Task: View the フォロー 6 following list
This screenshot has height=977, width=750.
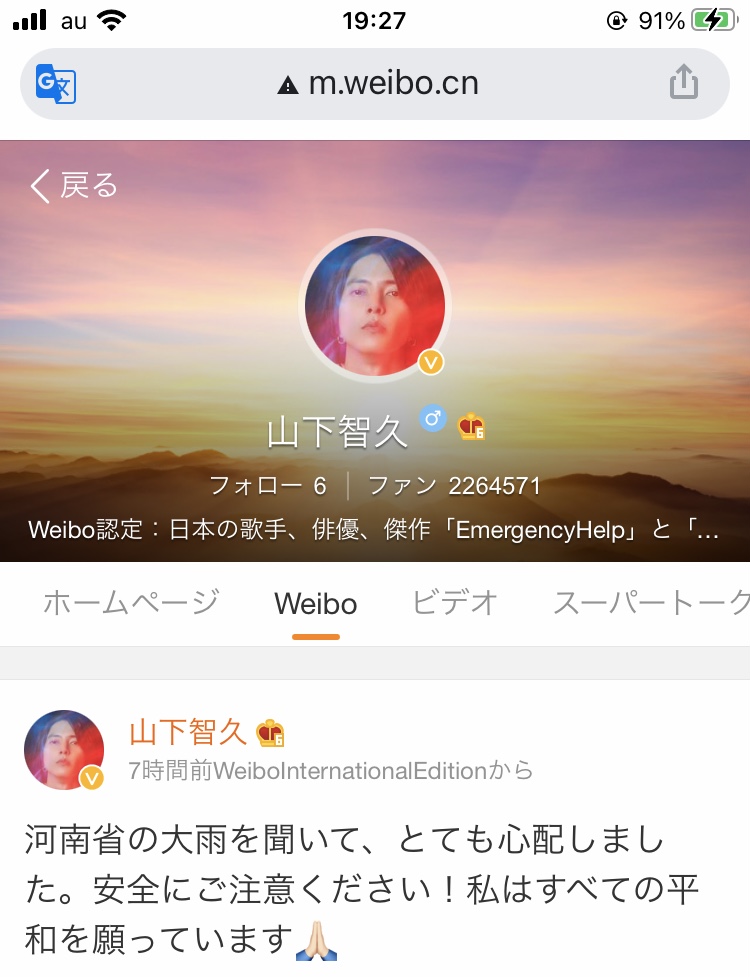Action: point(268,486)
